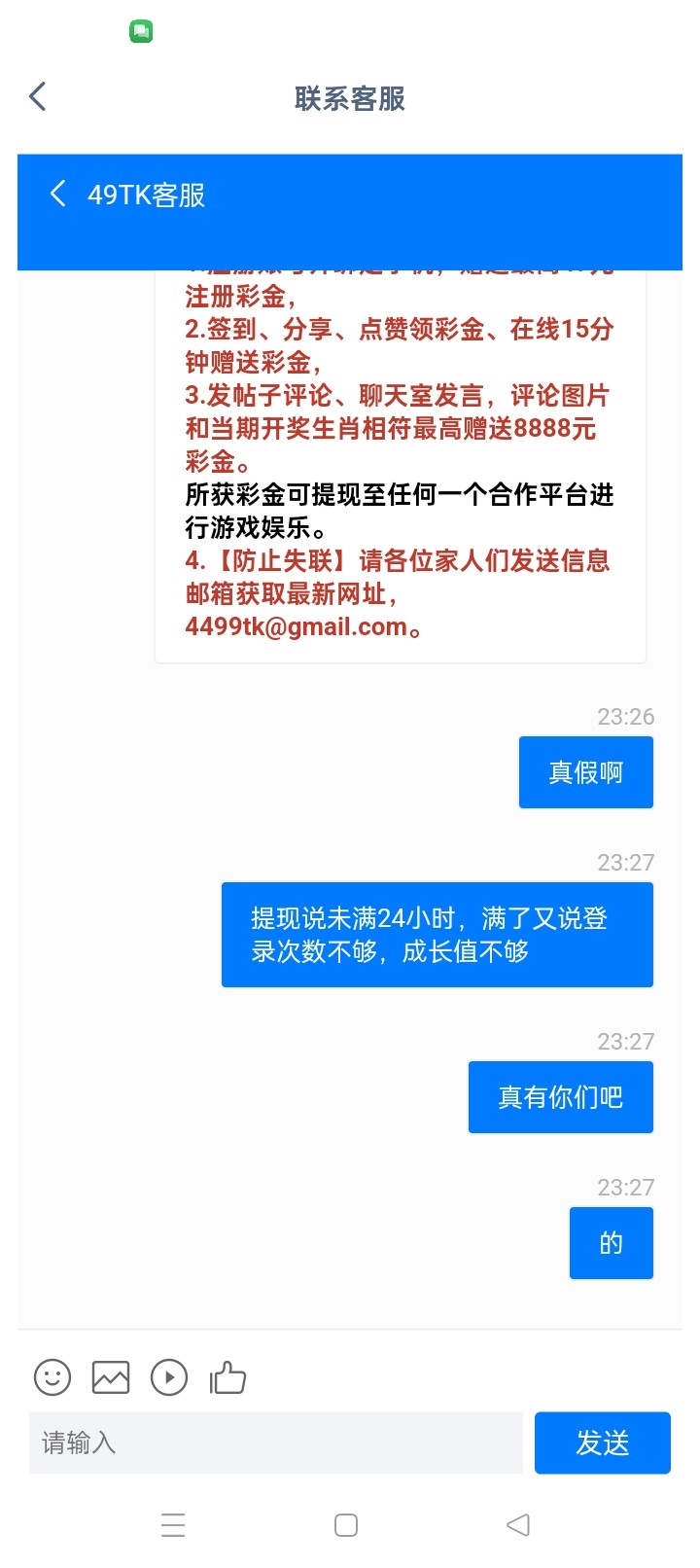Open the emoji picker
The width and height of the screenshot is (700, 1568).
point(52,1377)
